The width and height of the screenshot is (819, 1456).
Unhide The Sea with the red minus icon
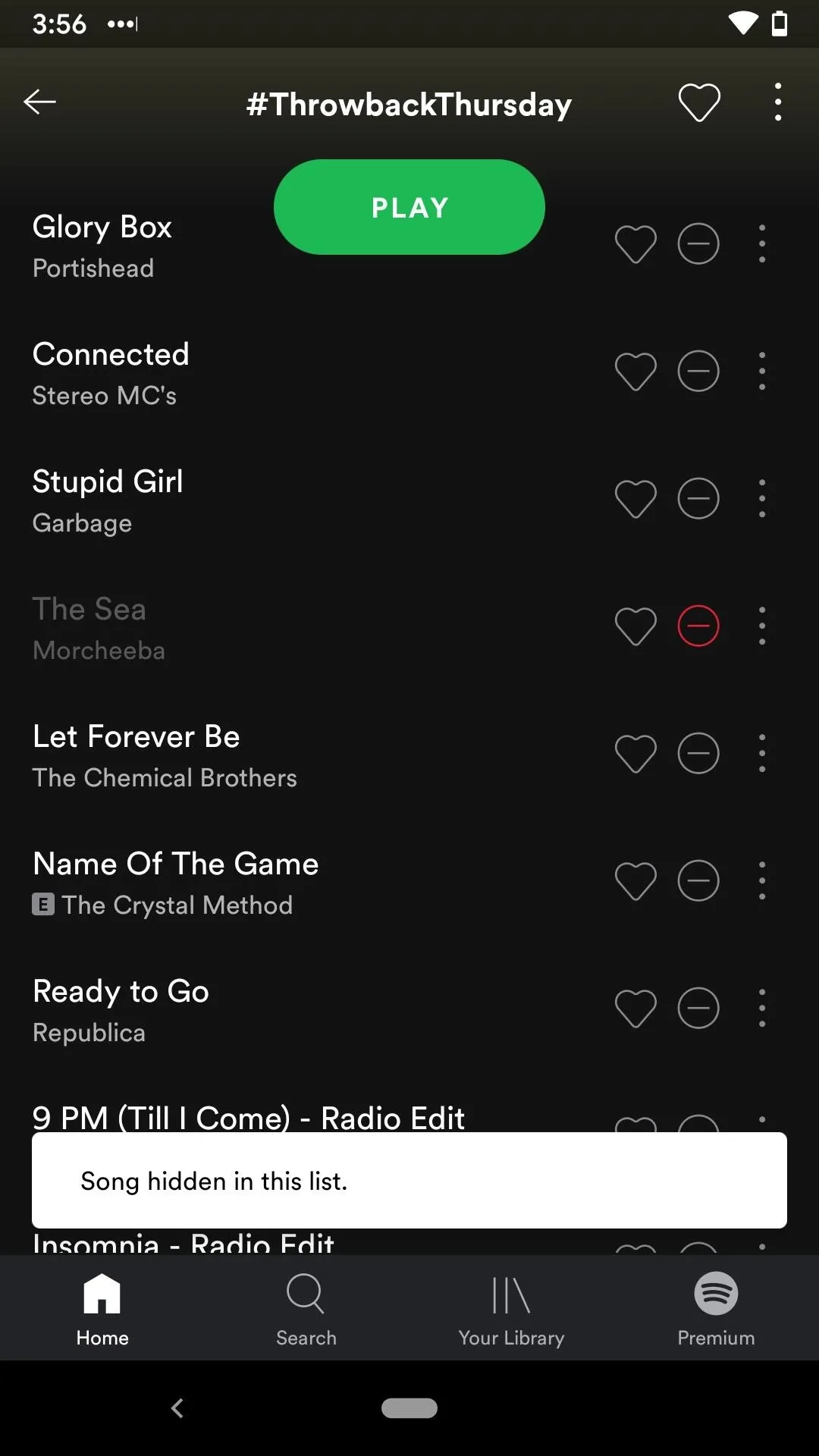(x=698, y=626)
